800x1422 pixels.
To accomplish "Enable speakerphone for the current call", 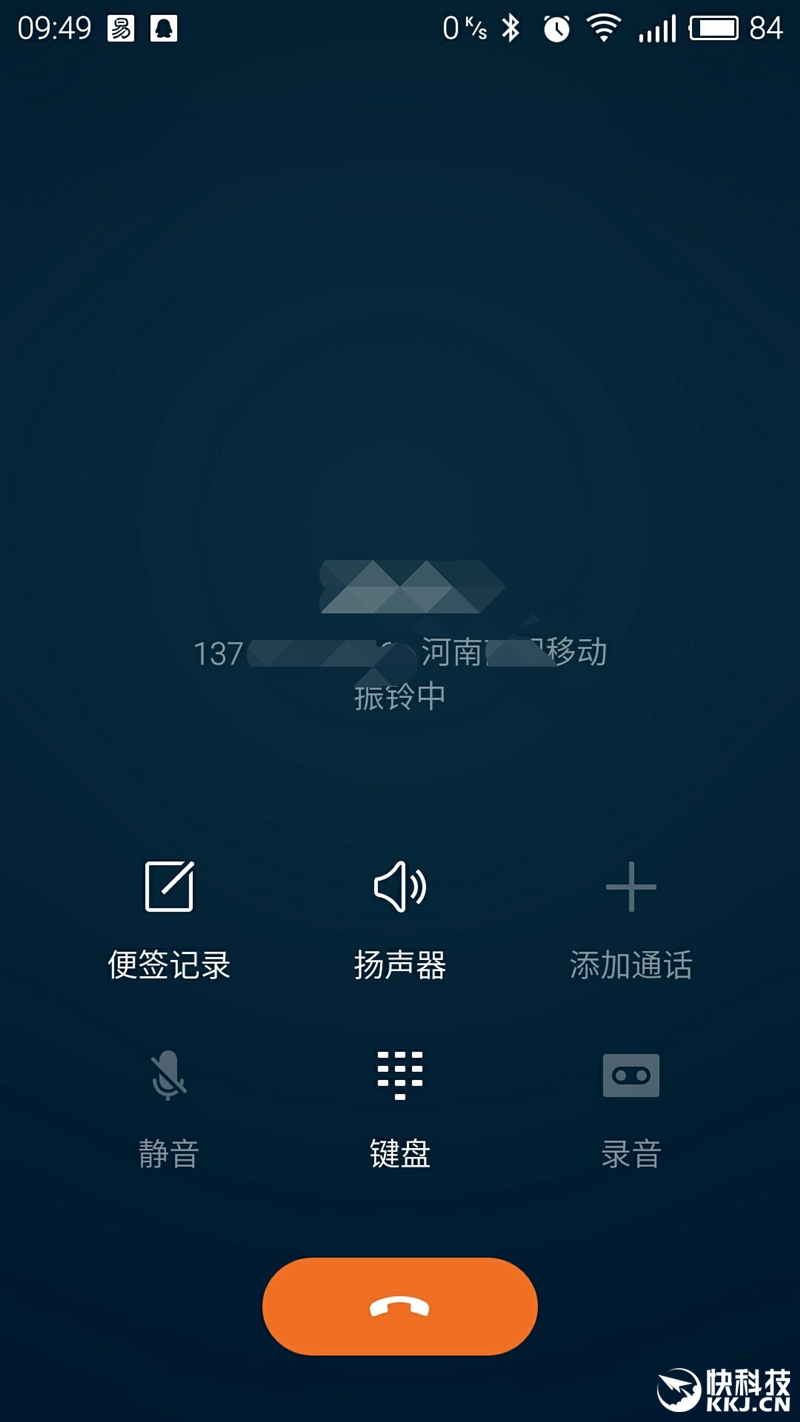I will click(400, 885).
